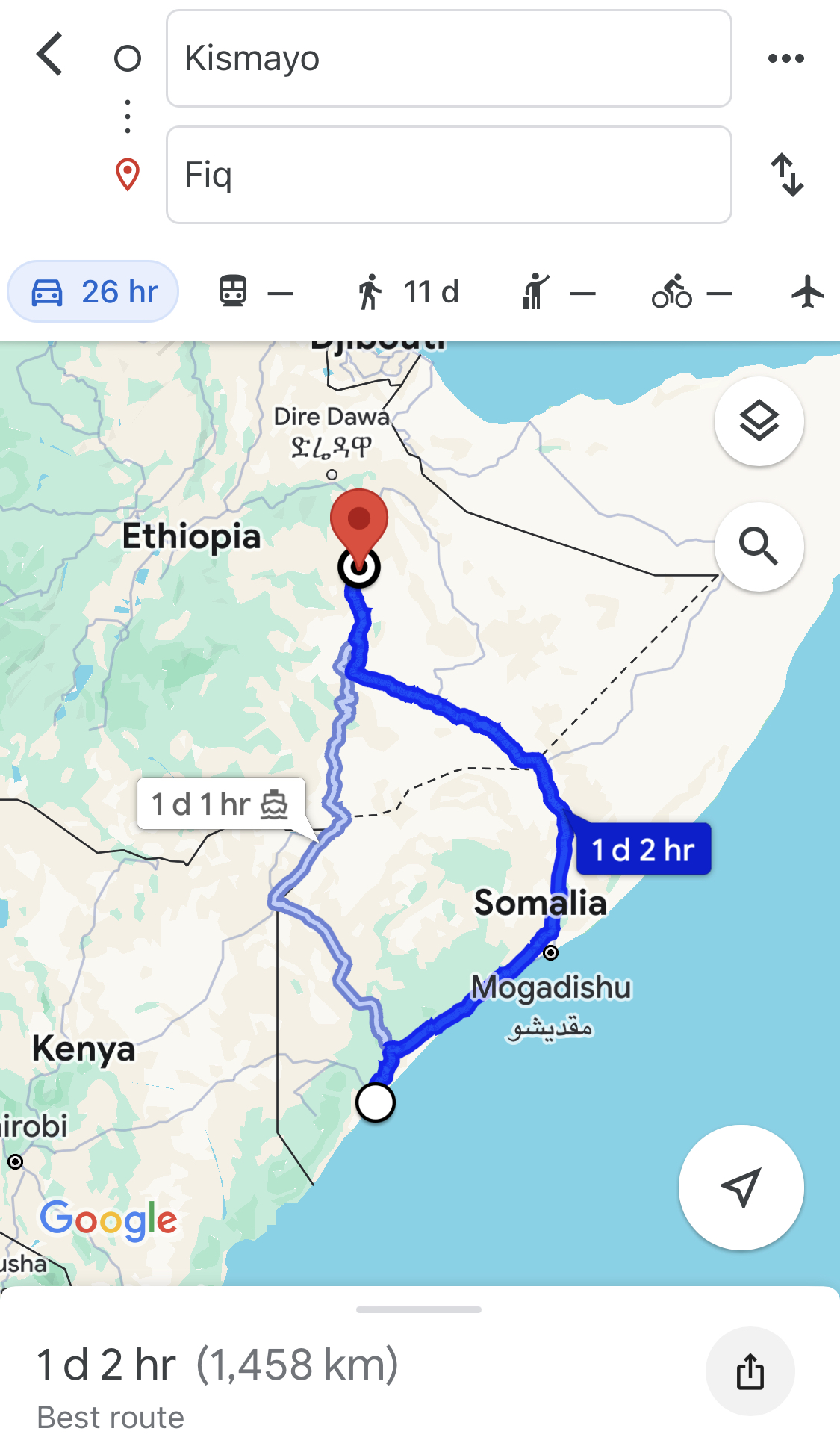Edit the Kismayo starting point field
This screenshot has width=840, height=1446.
tap(448, 58)
